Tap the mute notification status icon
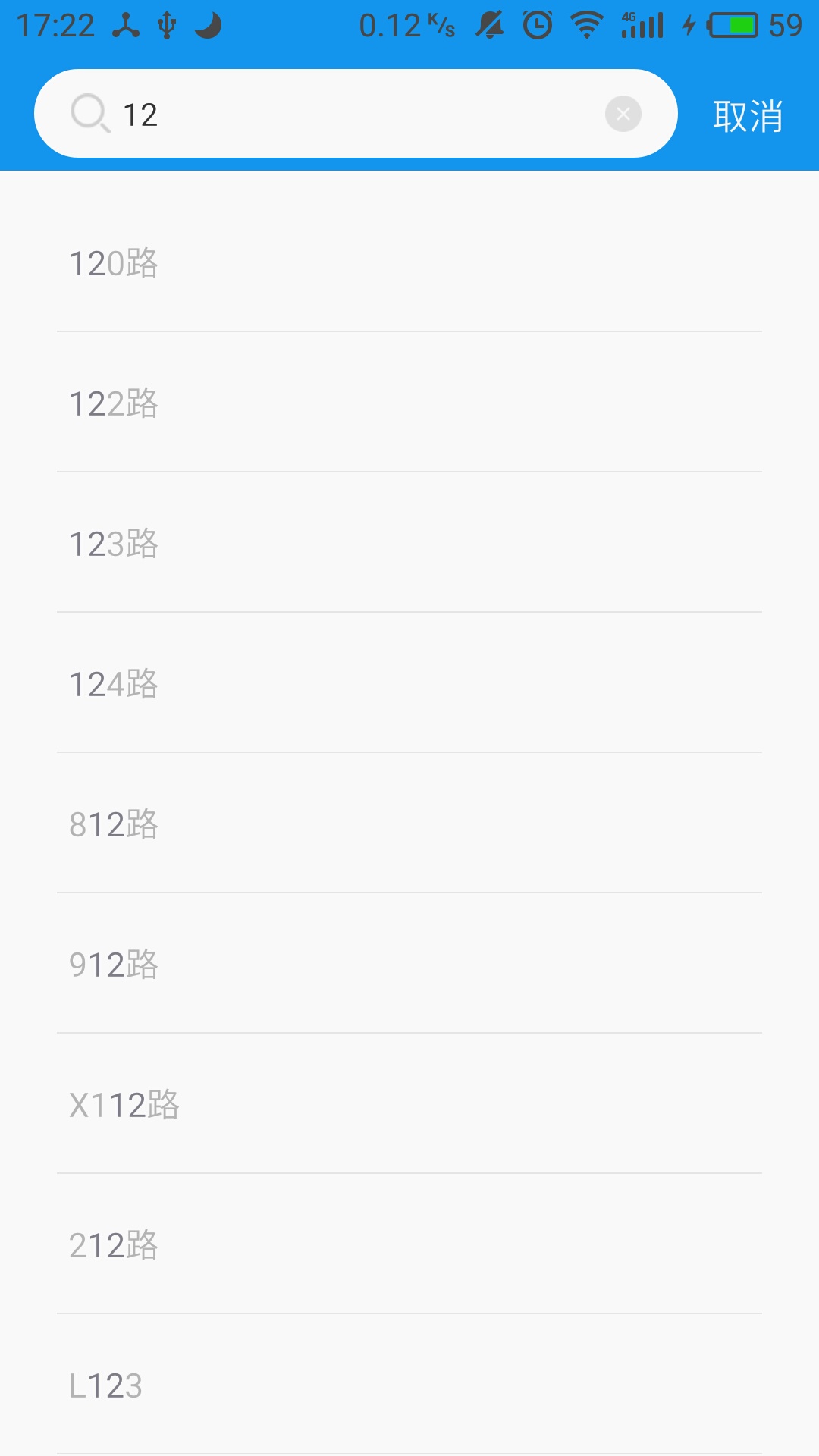Image resolution: width=819 pixels, height=1456 pixels. [x=491, y=25]
